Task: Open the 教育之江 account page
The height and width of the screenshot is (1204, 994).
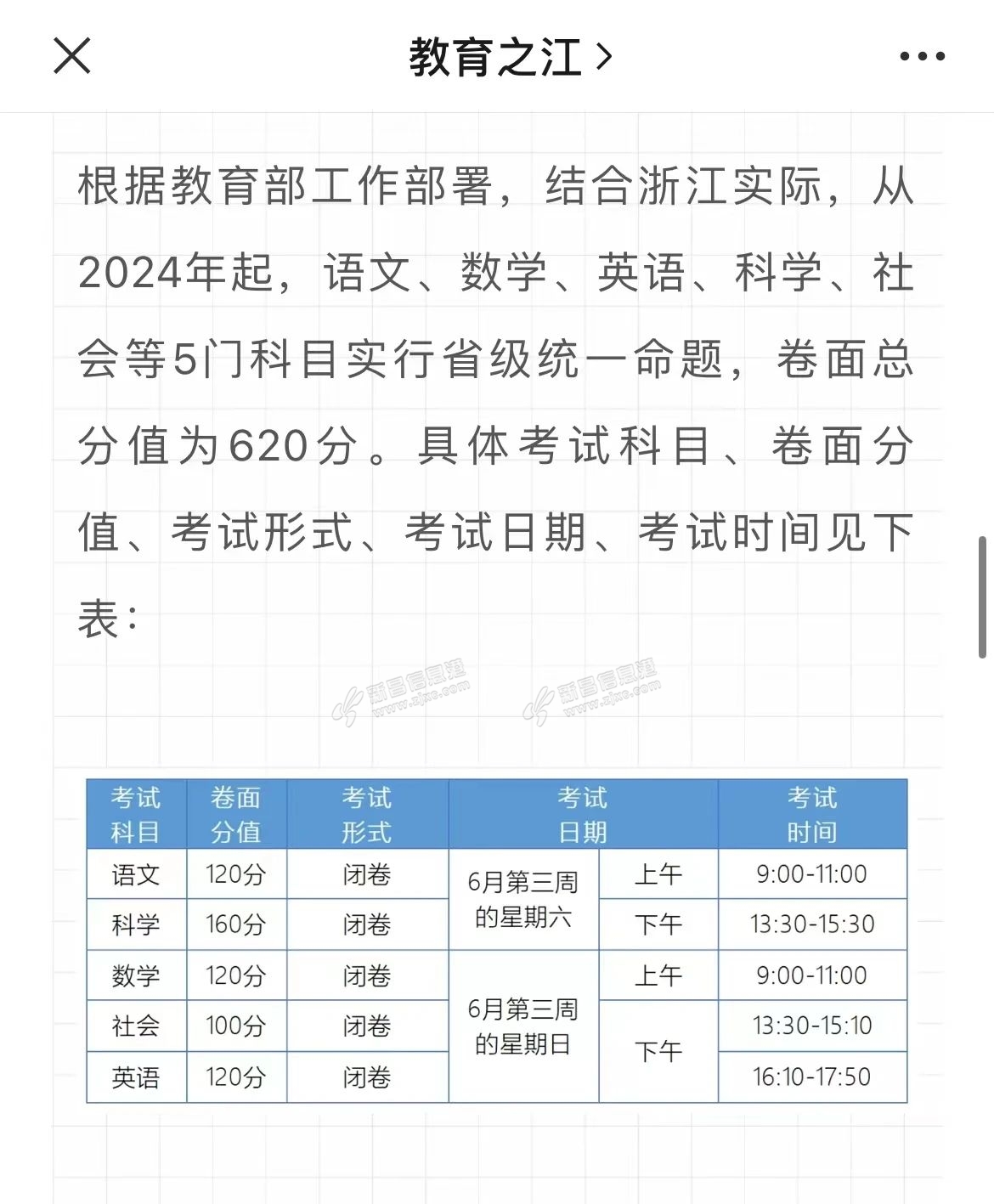Action: point(510,57)
